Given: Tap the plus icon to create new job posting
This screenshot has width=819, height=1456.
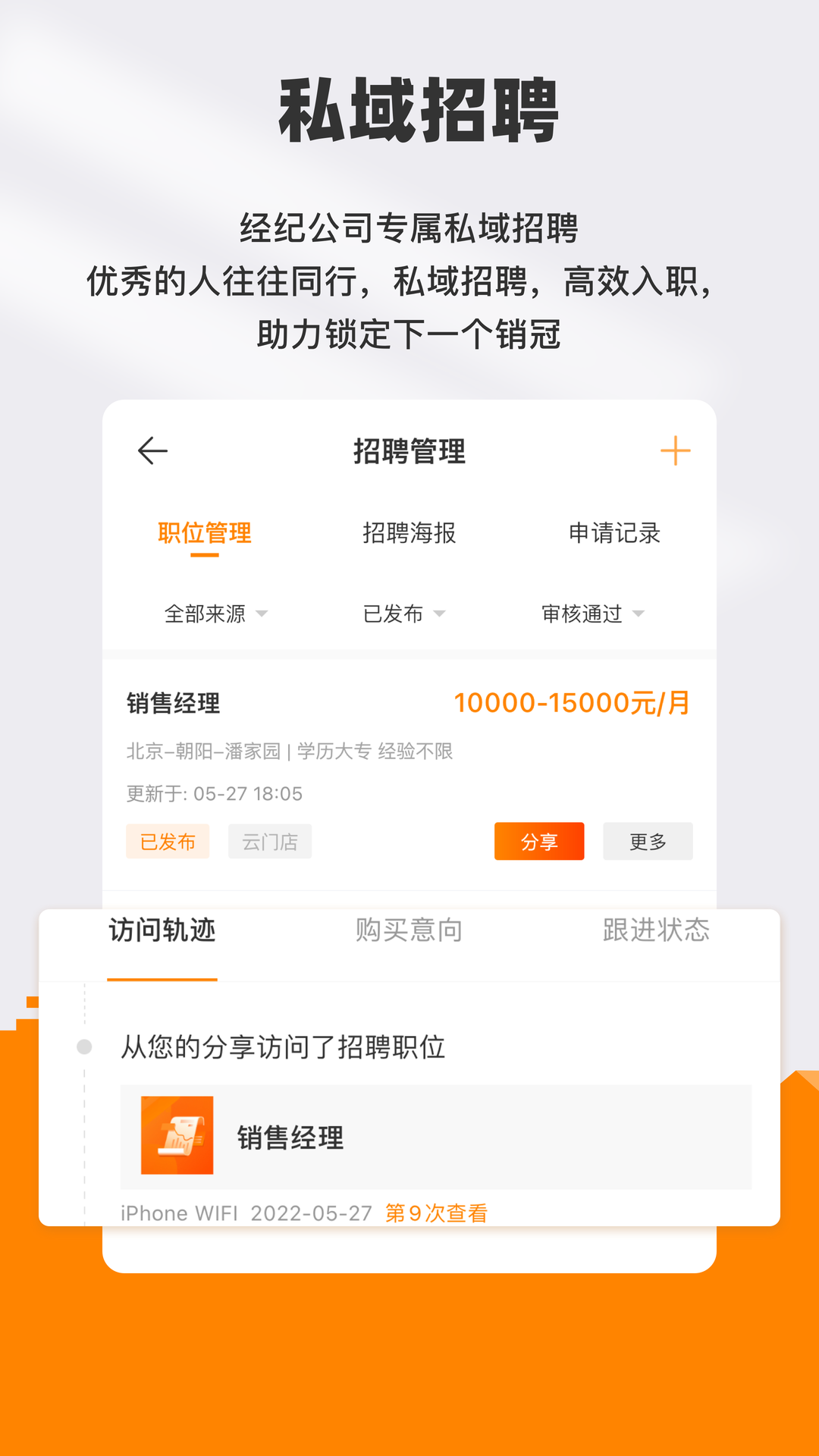Looking at the screenshot, I should pyautogui.click(x=676, y=450).
